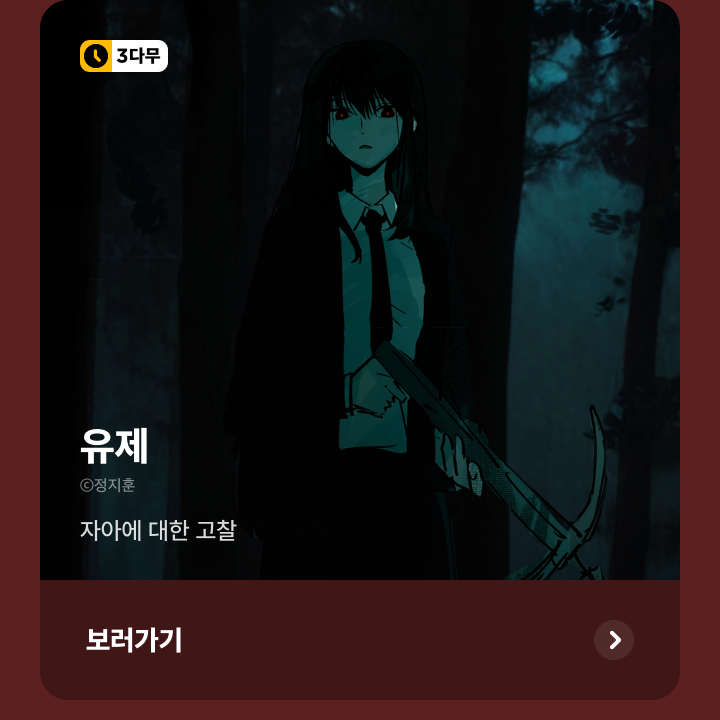Tap the 보러가기 button
The height and width of the screenshot is (720, 720).
134,640
